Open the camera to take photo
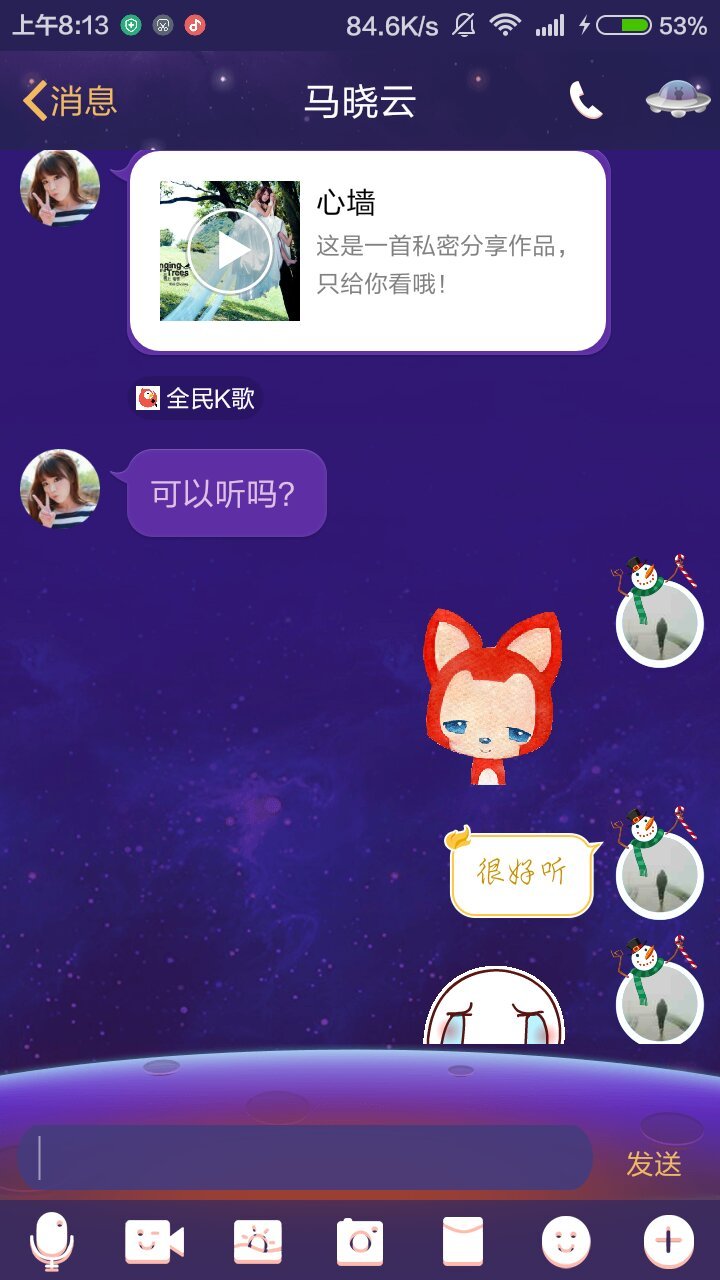720x1280 pixels. pyautogui.click(x=360, y=1242)
